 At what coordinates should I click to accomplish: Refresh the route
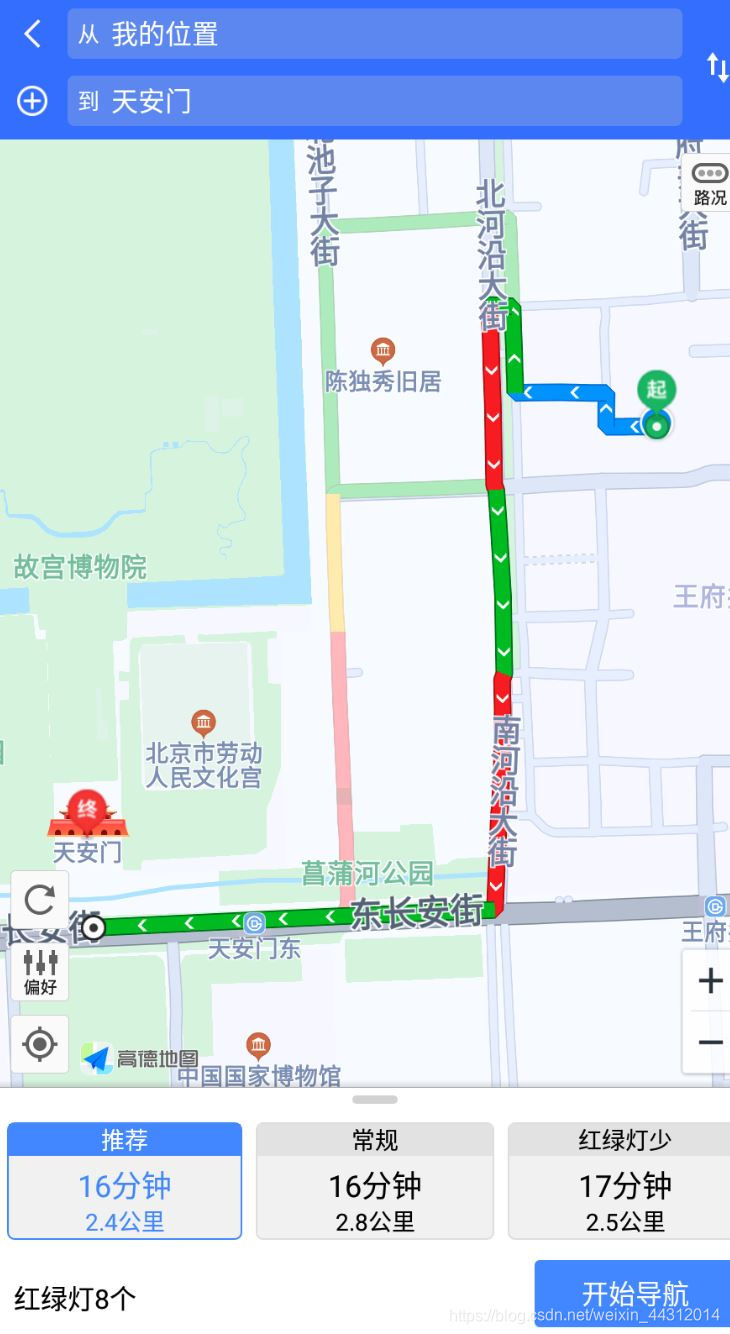point(40,900)
